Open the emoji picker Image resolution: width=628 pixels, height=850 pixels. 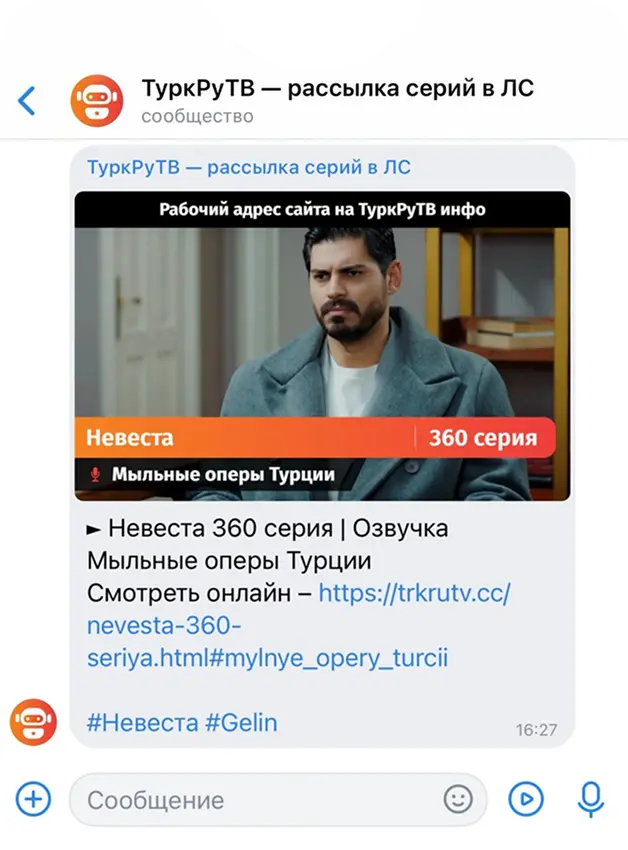[x=458, y=799]
